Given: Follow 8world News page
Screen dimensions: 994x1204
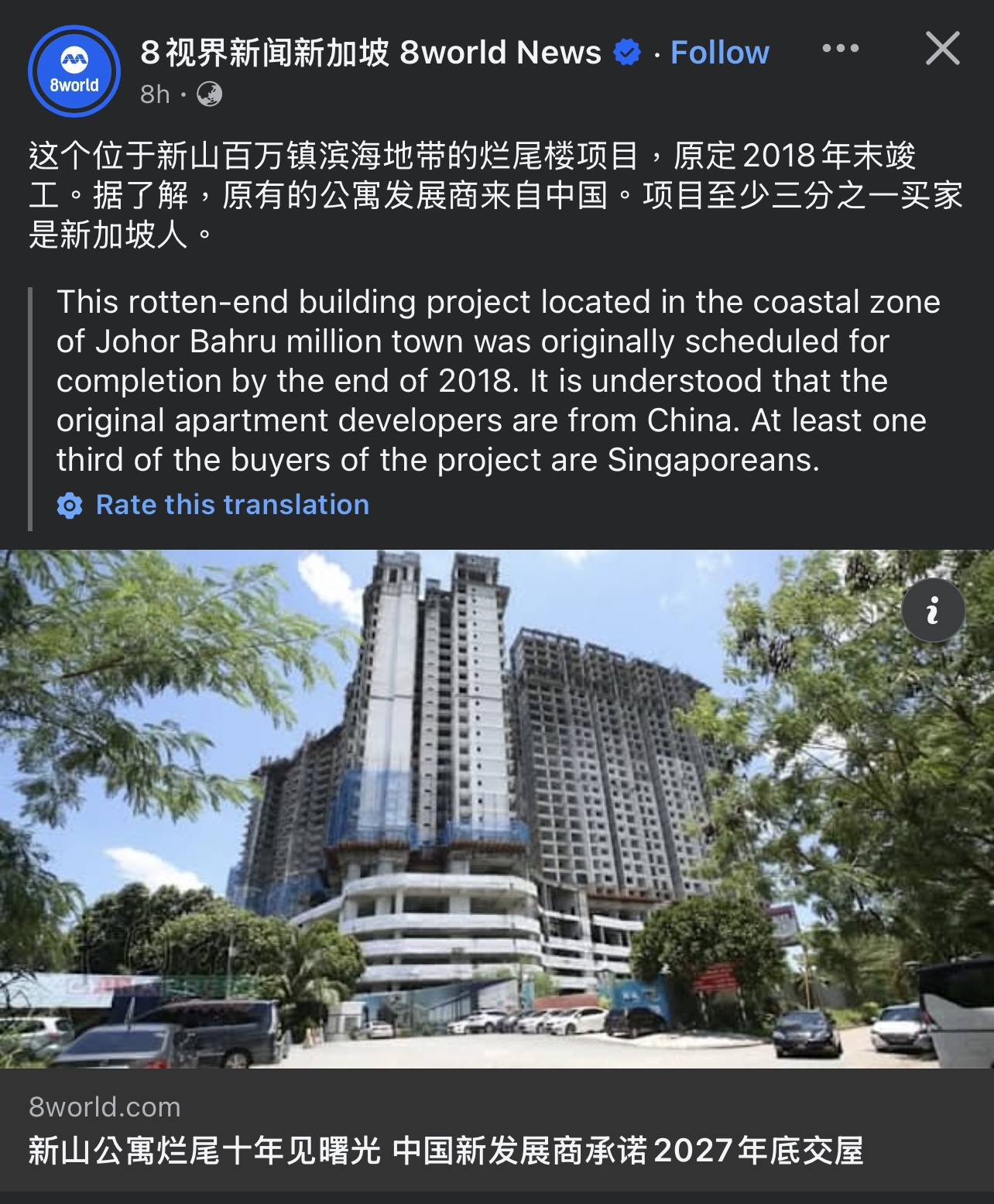Looking at the screenshot, I should pyautogui.click(x=719, y=53).
